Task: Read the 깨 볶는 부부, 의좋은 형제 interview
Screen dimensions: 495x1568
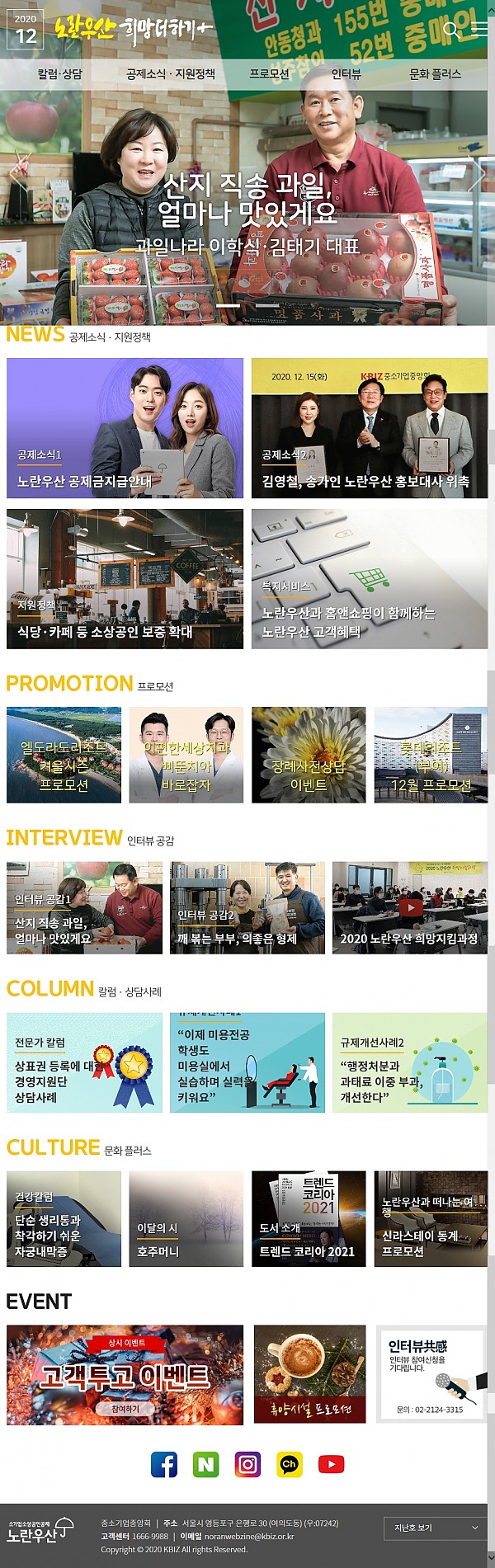Action: pyautogui.click(x=247, y=907)
